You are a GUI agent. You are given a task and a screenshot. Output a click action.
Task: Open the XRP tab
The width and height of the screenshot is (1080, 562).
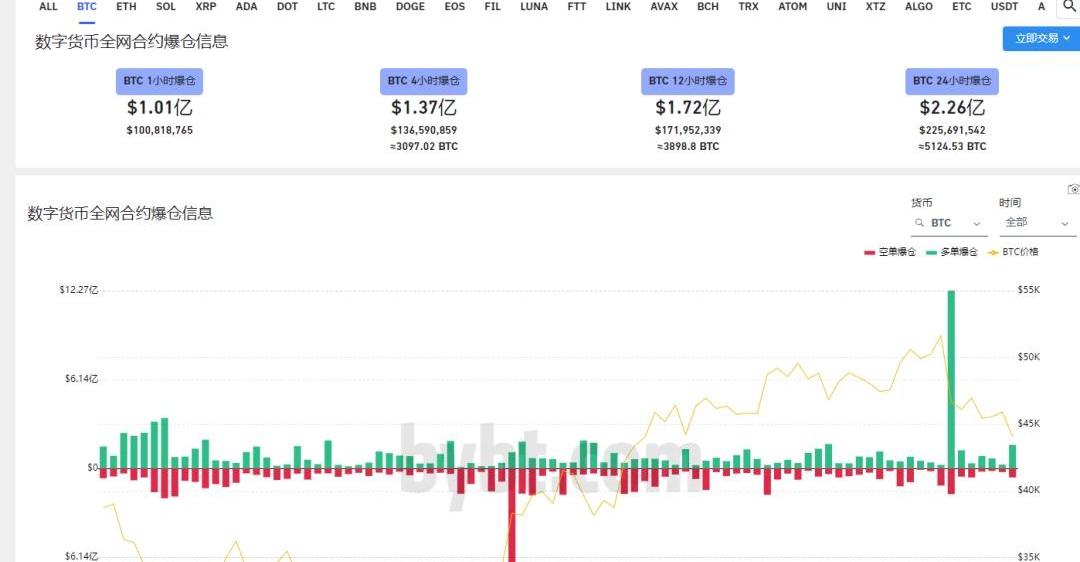[x=206, y=7]
